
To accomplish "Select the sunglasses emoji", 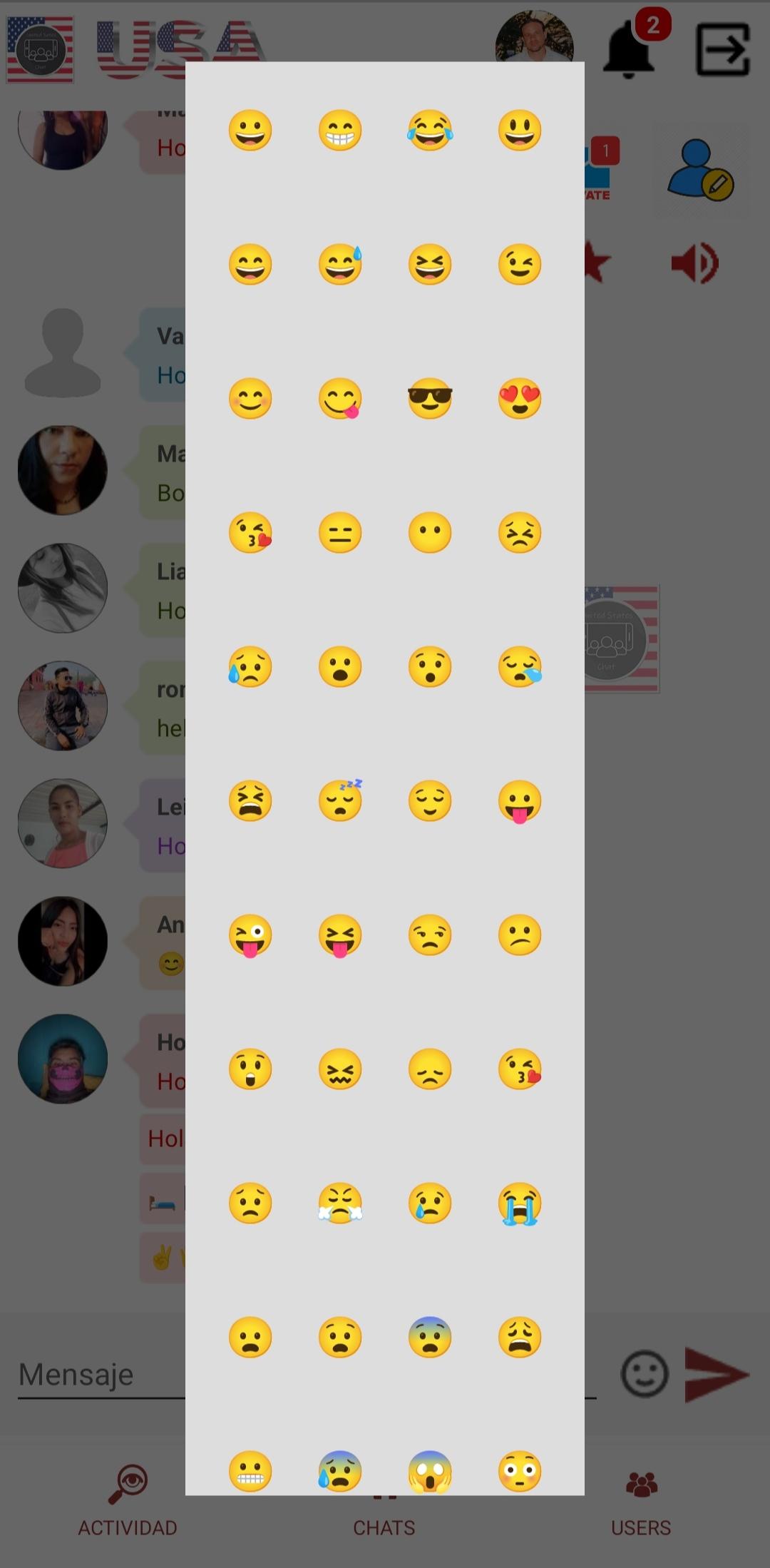I will click(x=430, y=398).
